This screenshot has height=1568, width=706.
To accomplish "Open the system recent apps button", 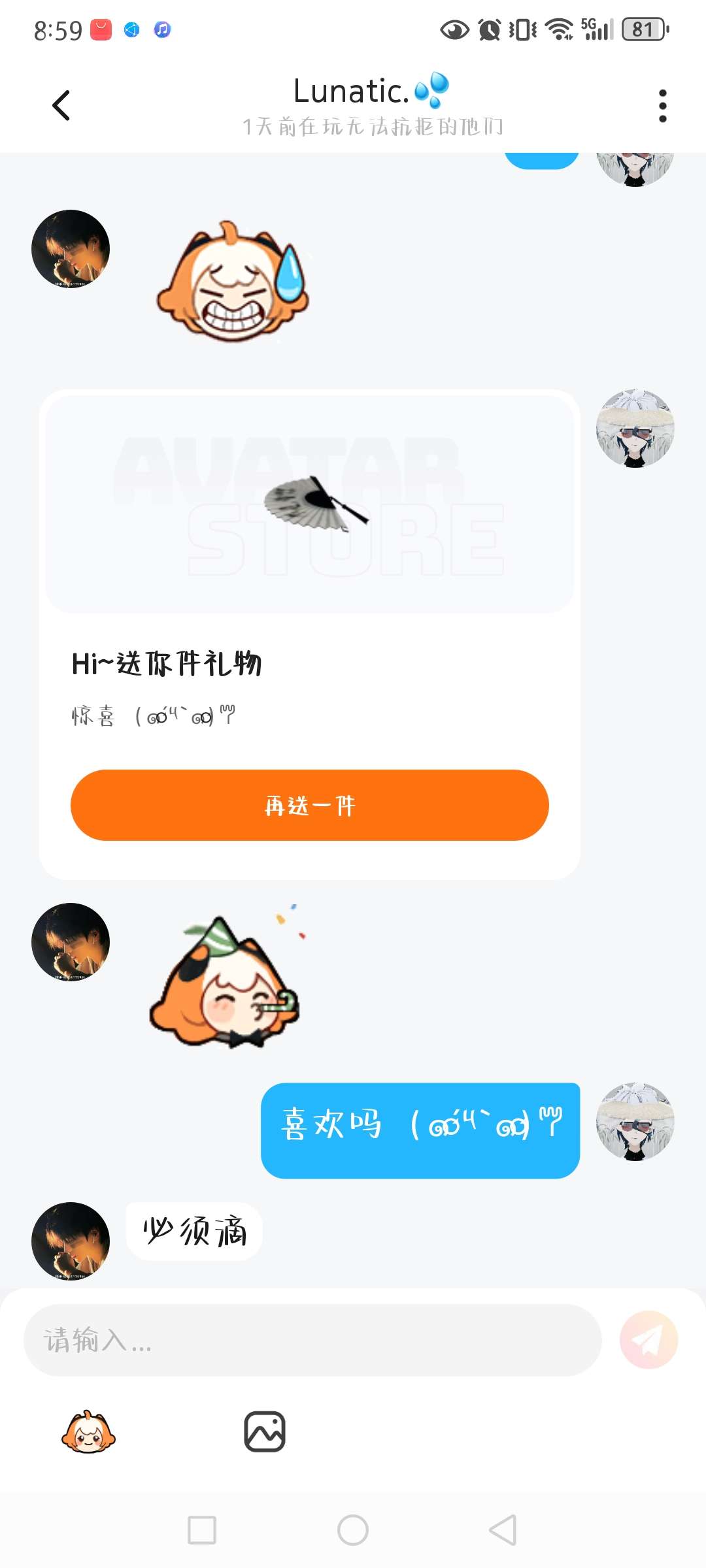I will (202, 1529).
